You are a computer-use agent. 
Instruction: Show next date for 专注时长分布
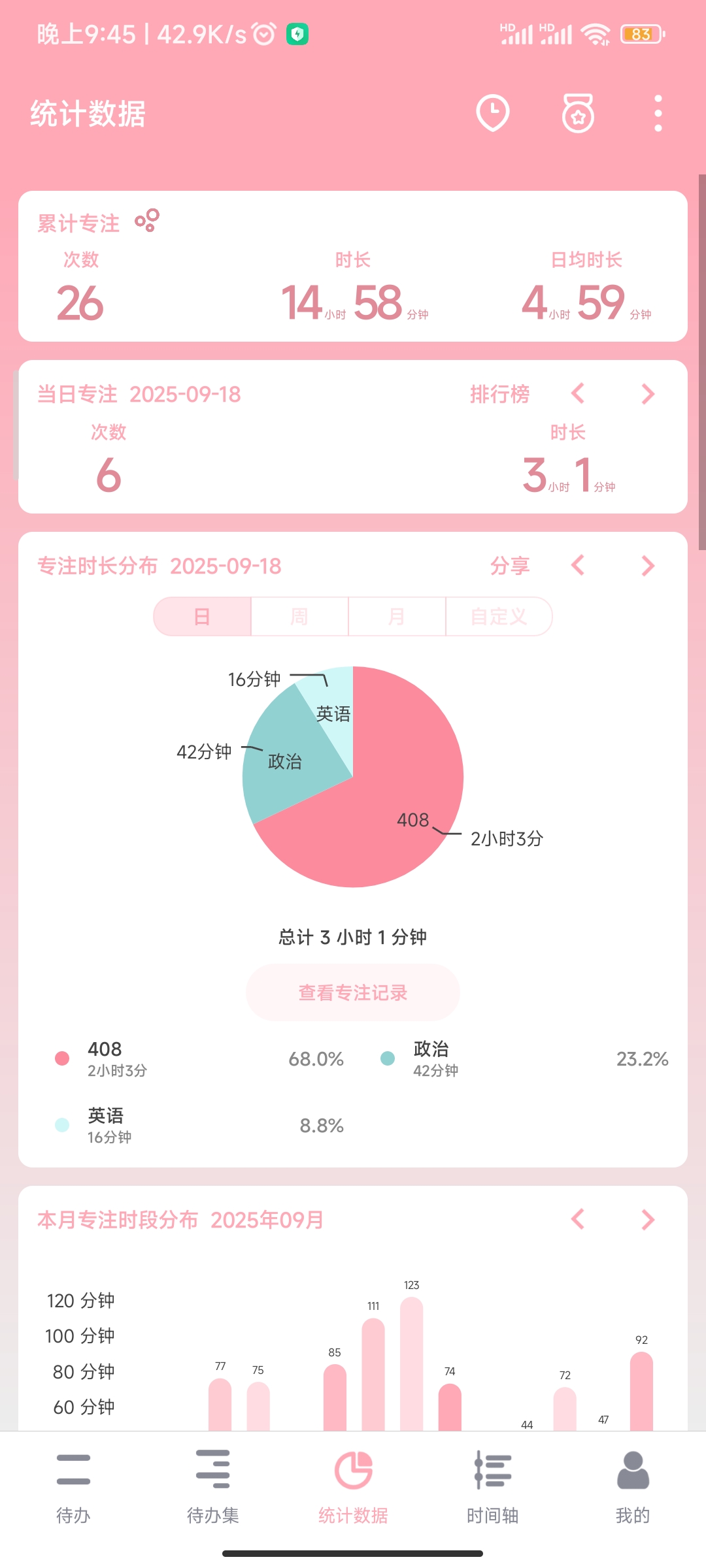coord(647,566)
